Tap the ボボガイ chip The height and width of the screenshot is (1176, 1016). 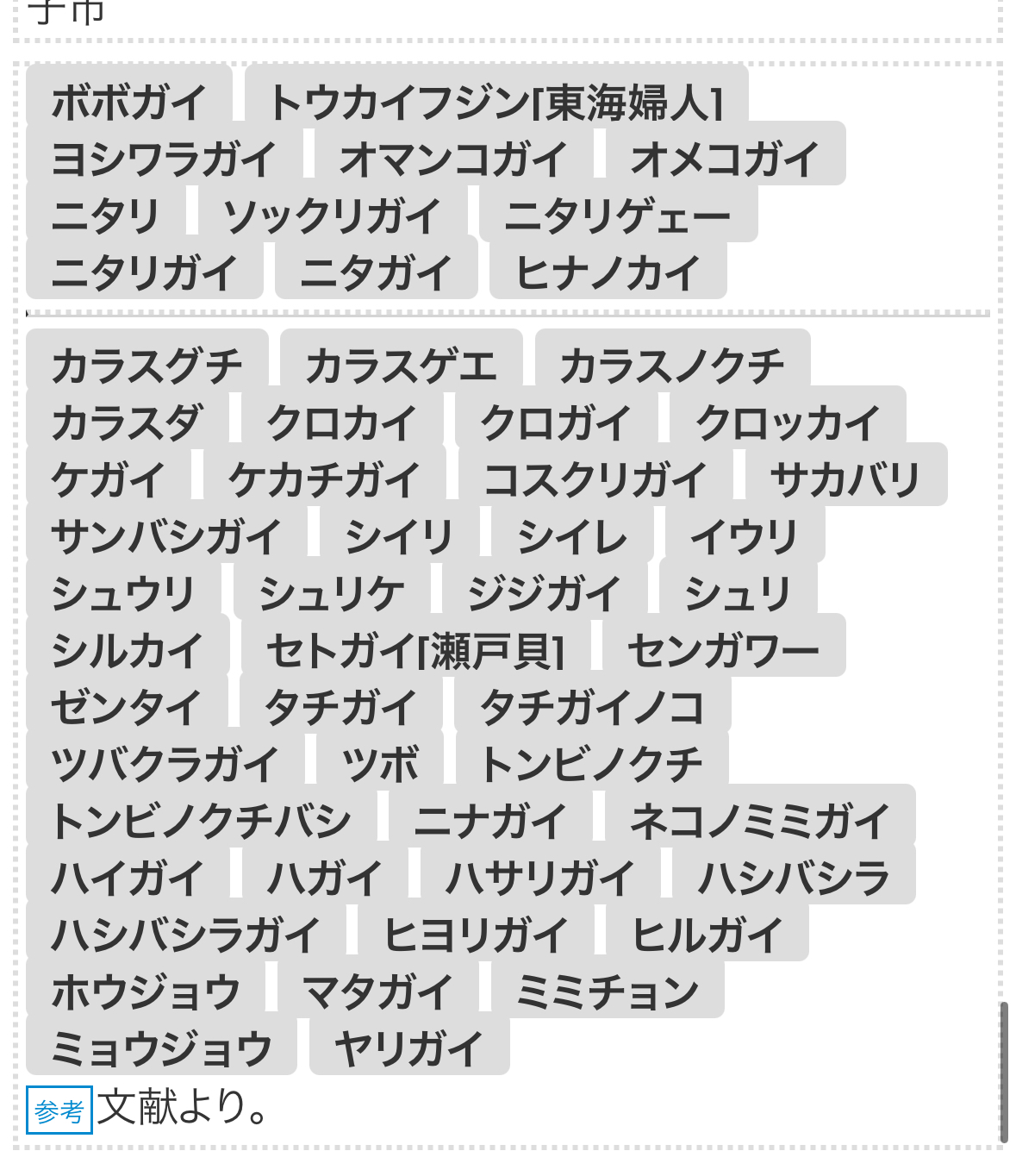pyautogui.click(x=129, y=103)
